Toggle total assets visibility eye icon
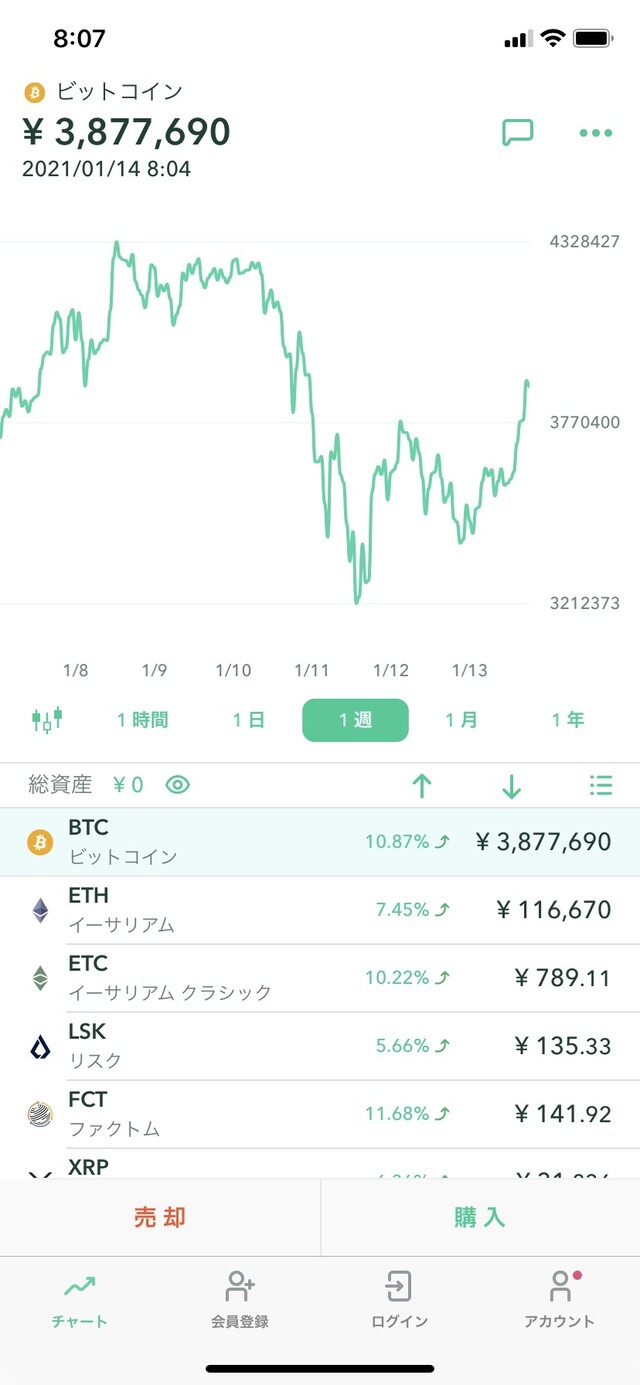Screen dimensions: 640x1385 (178, 785)
